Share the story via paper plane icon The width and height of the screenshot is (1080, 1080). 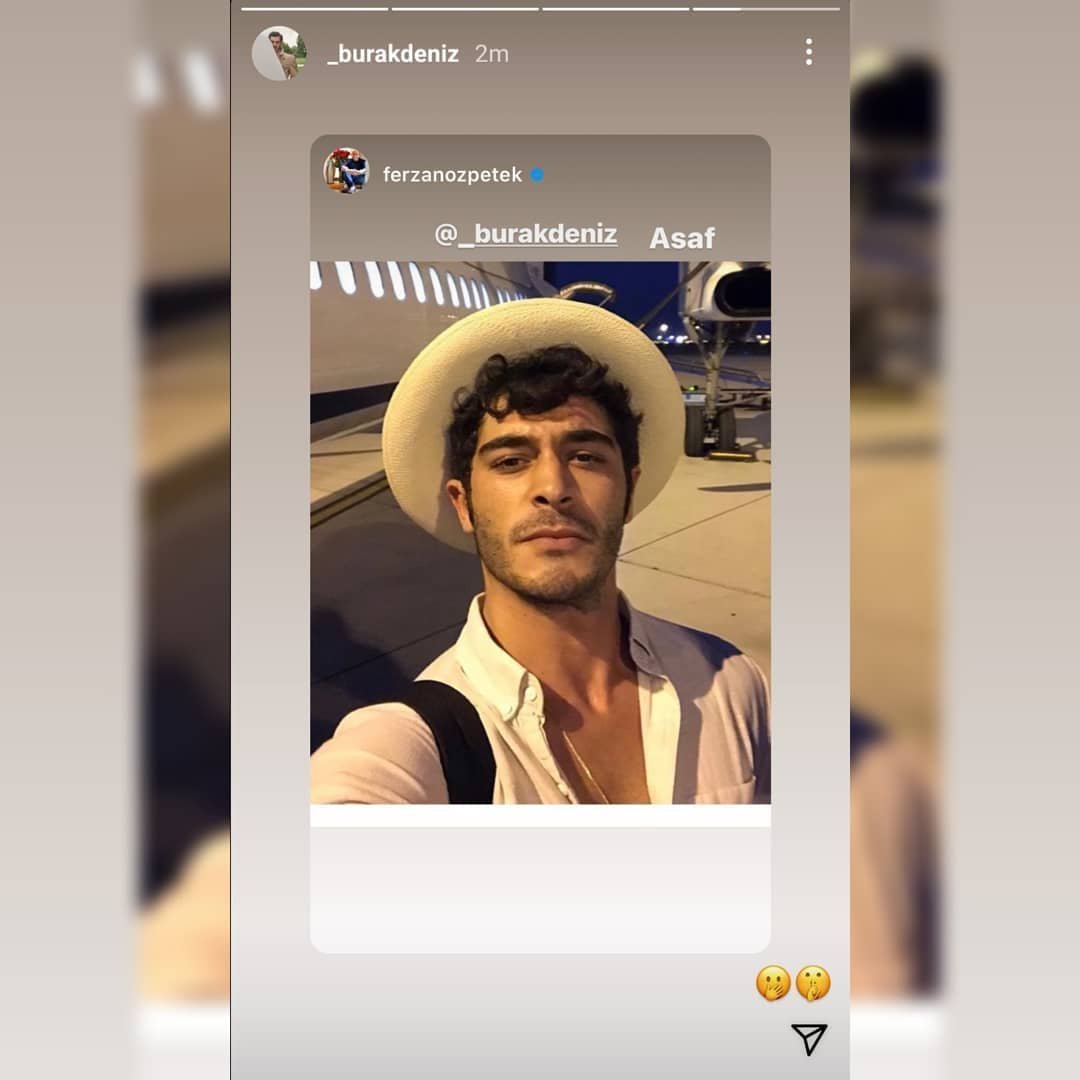(809, 1038)
